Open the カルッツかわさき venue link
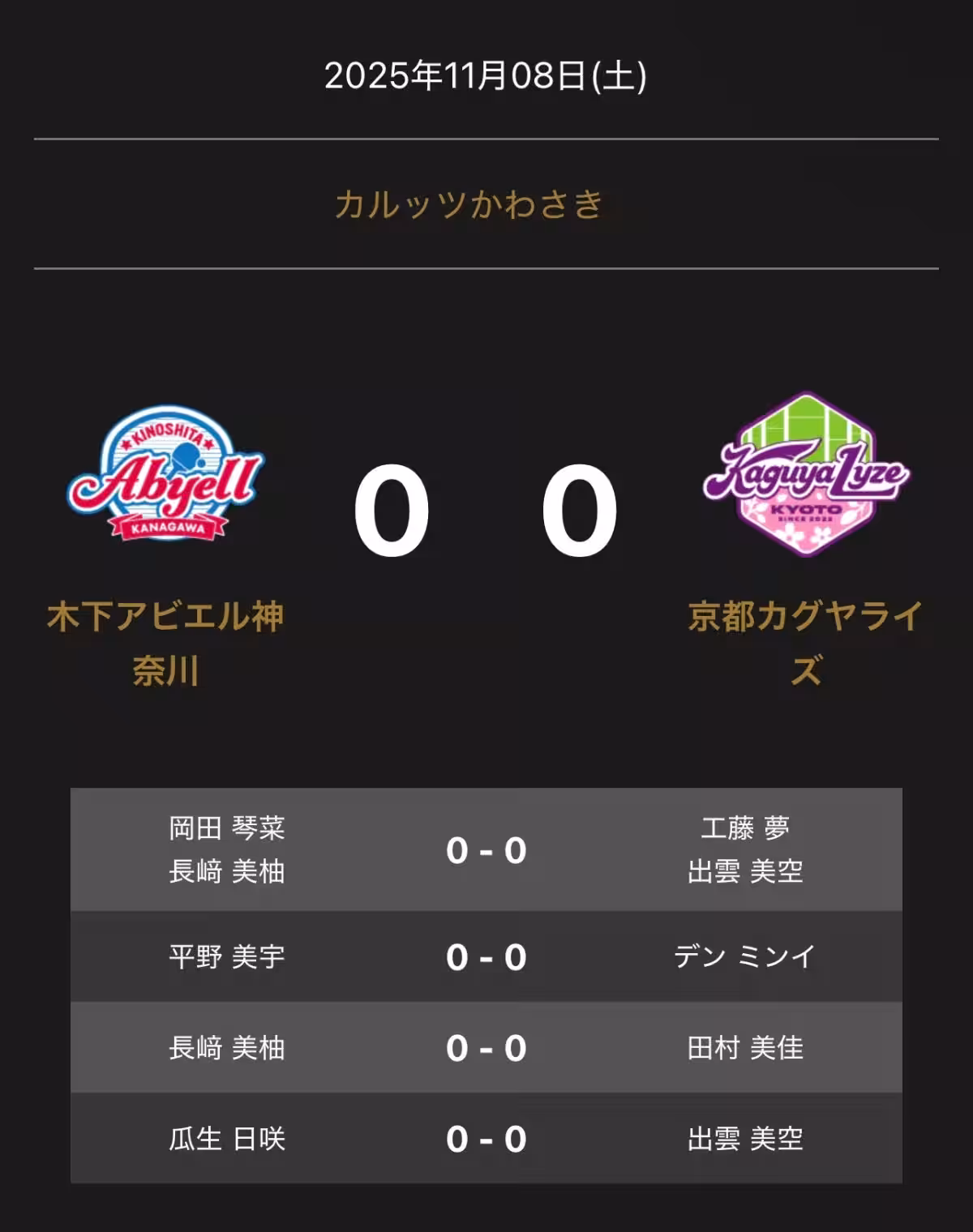 (469, 204)
